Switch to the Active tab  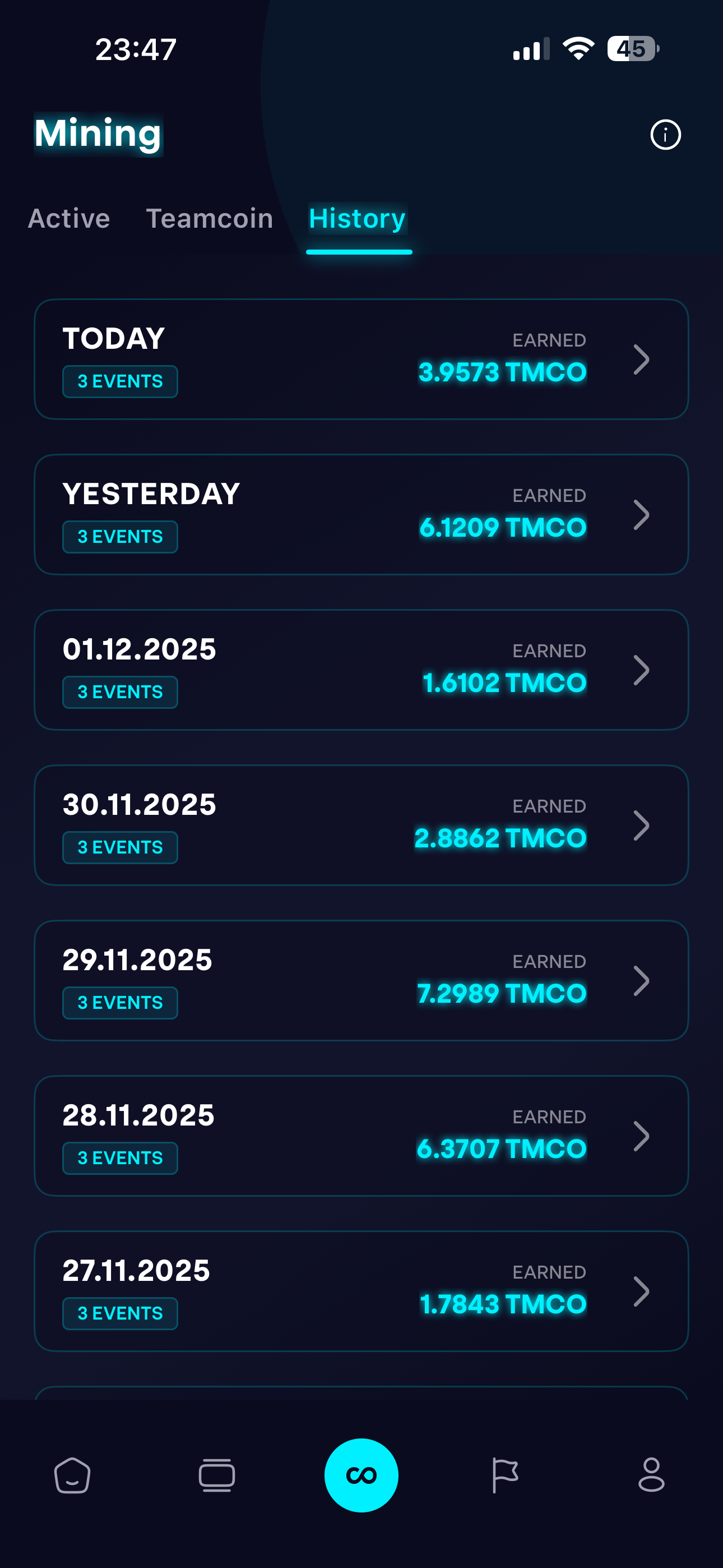[x=69, y=219]
